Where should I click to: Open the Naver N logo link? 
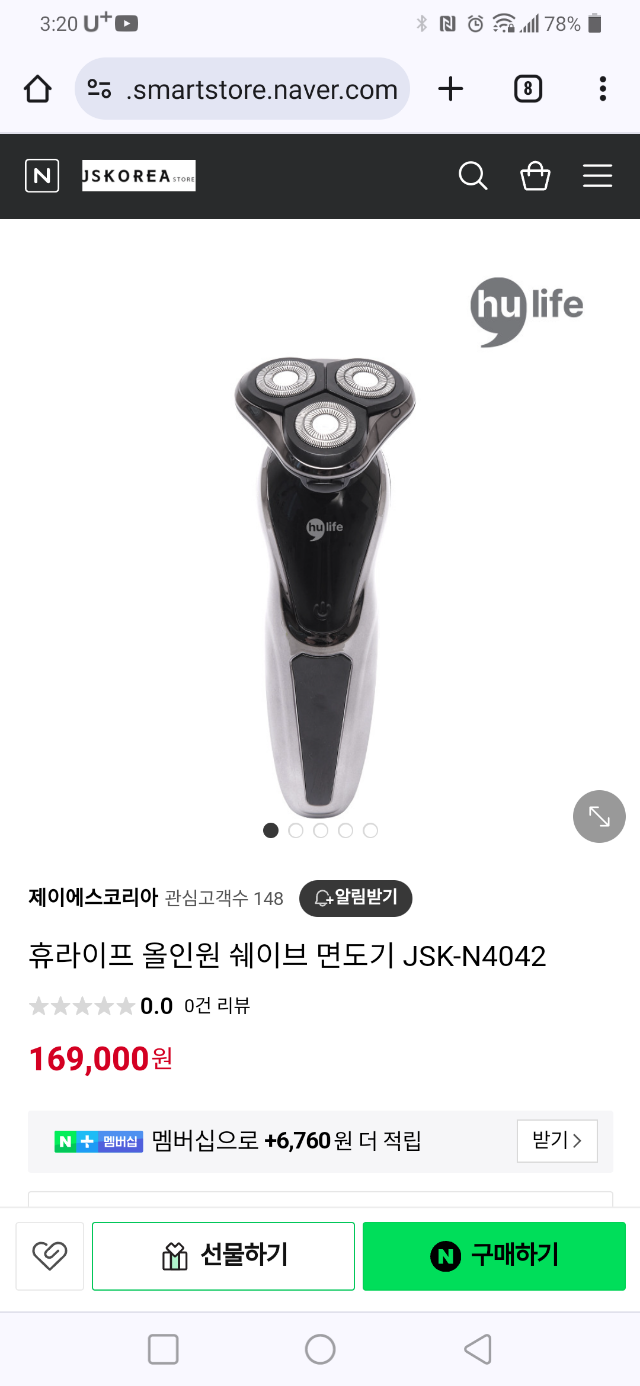point(42,176)
